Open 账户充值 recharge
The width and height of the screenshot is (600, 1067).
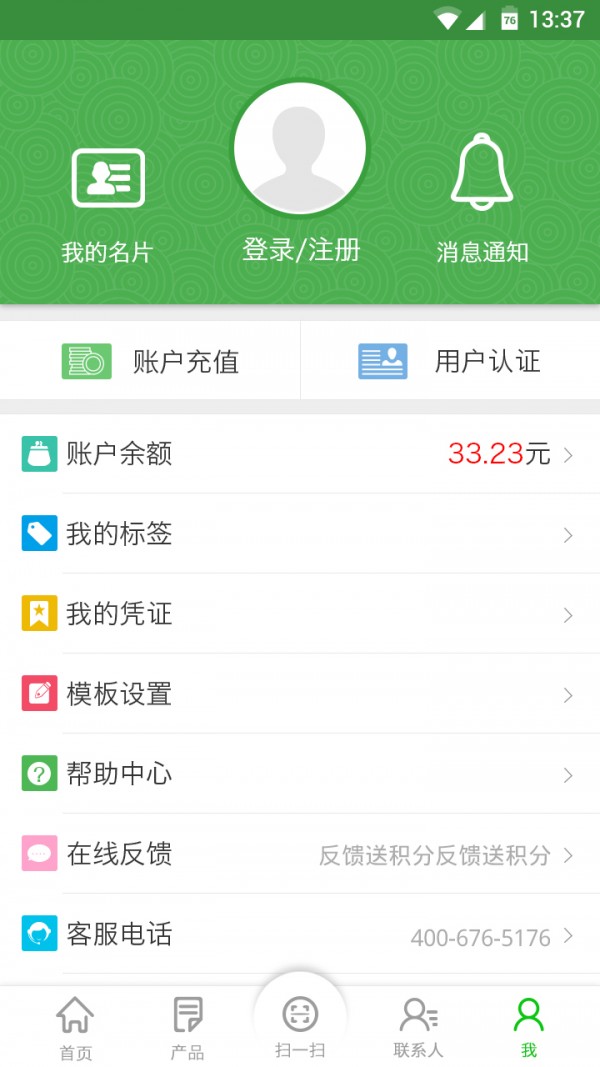click(150, 361)
